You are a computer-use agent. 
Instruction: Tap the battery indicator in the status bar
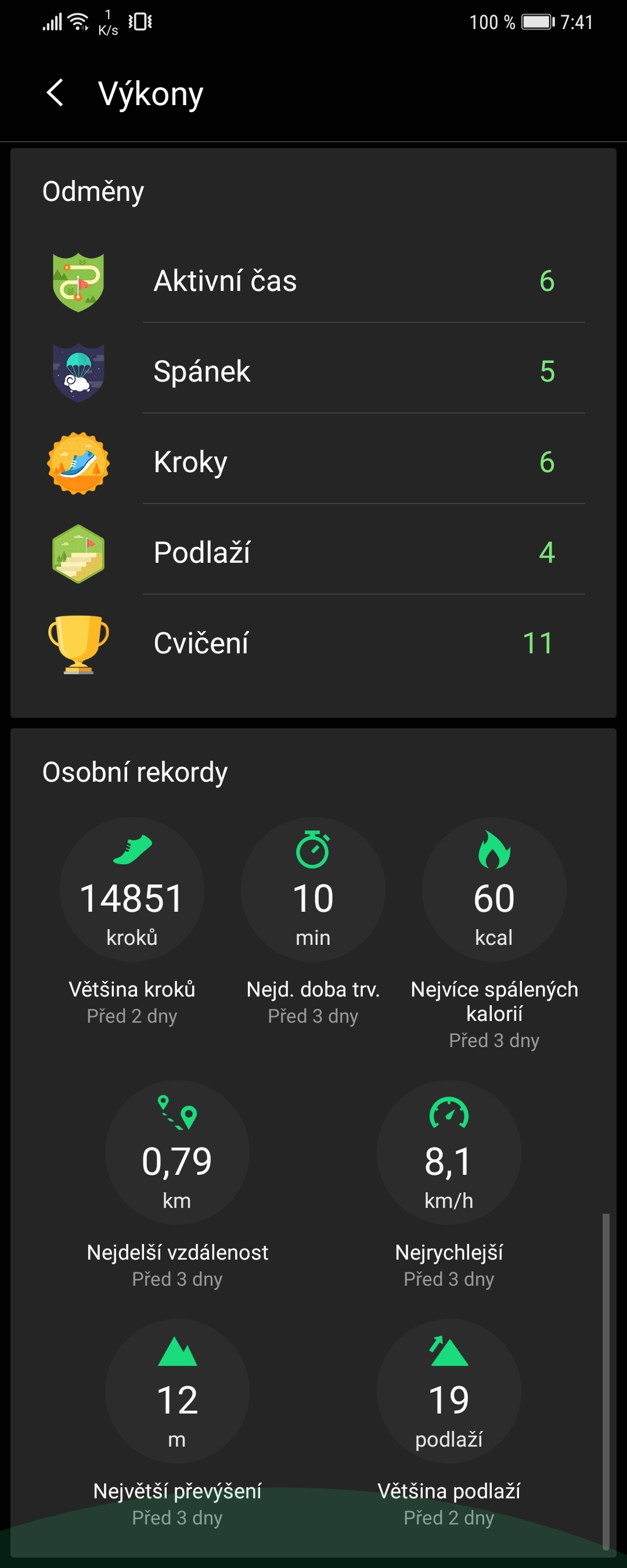pos(539,21)
